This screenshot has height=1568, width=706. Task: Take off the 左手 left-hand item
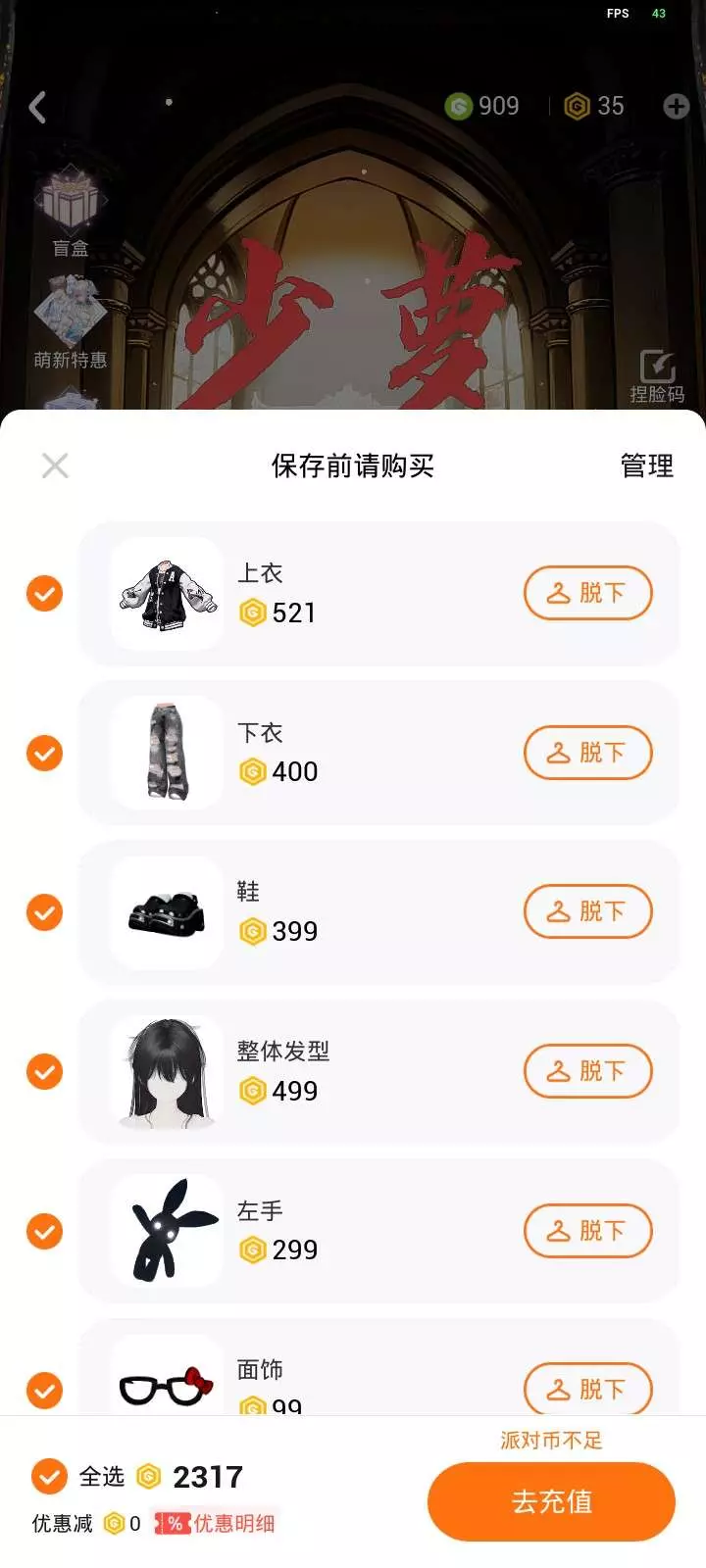587,1231
